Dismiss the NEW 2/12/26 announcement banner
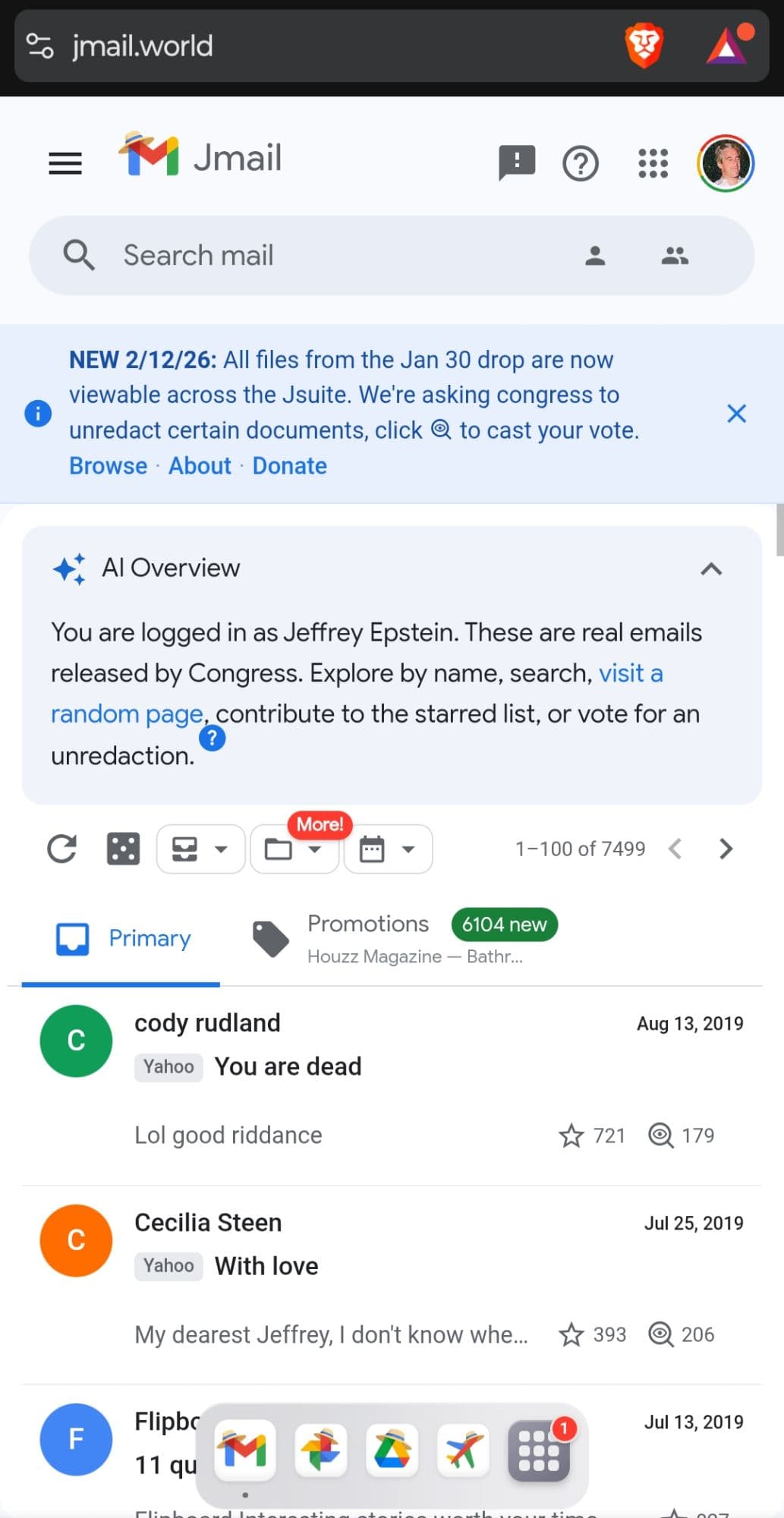784x1518 pixels. pyautogui.click(x=736, y=414)
